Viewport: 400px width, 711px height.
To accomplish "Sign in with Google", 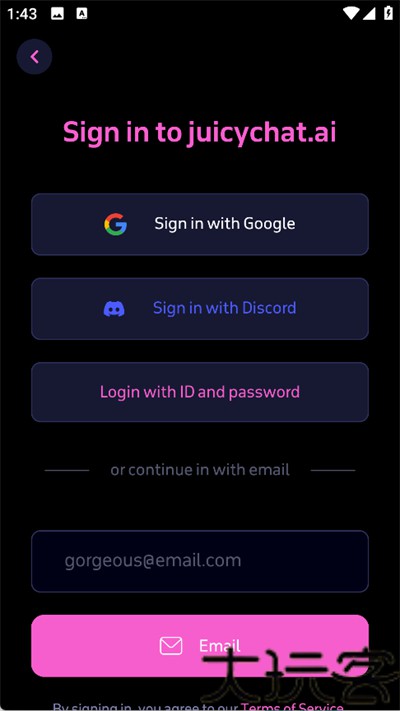I will pos(200,224).
